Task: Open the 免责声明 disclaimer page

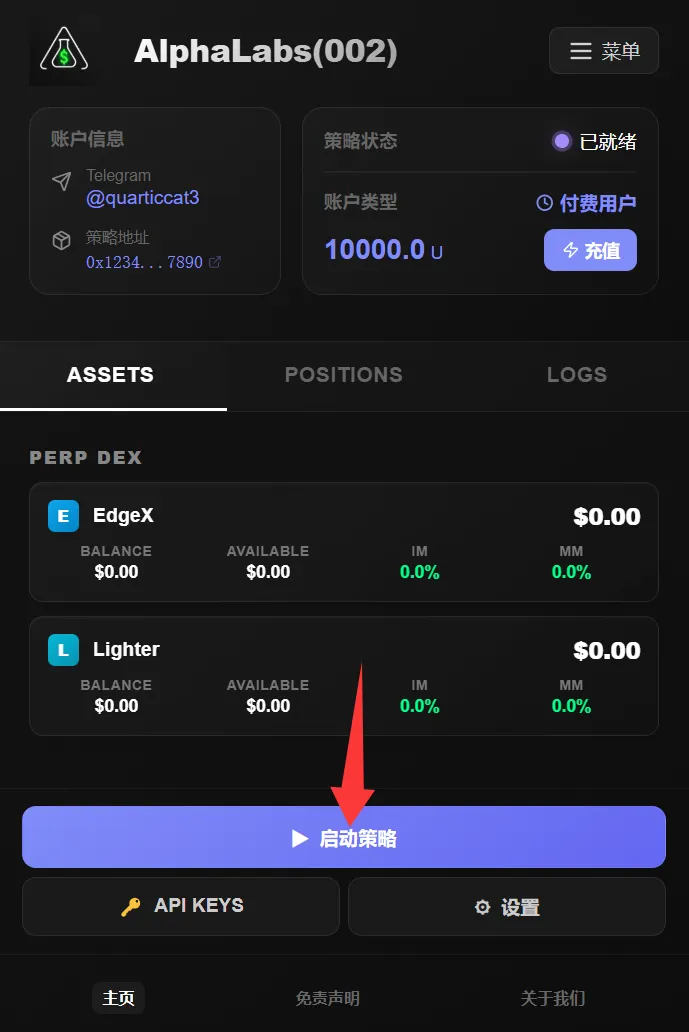Action: point(327,998)
